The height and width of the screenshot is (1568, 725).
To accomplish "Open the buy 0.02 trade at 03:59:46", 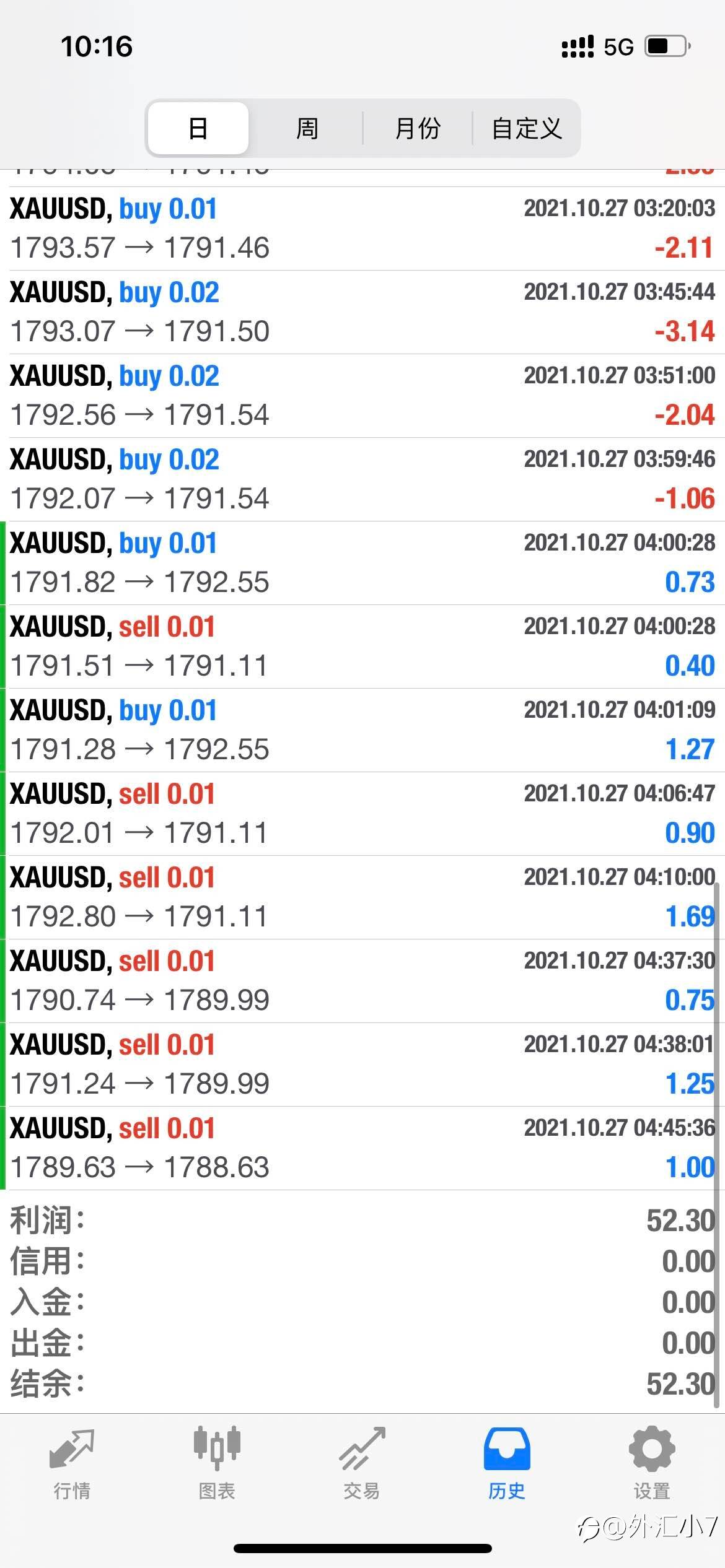I will point(362,479).
